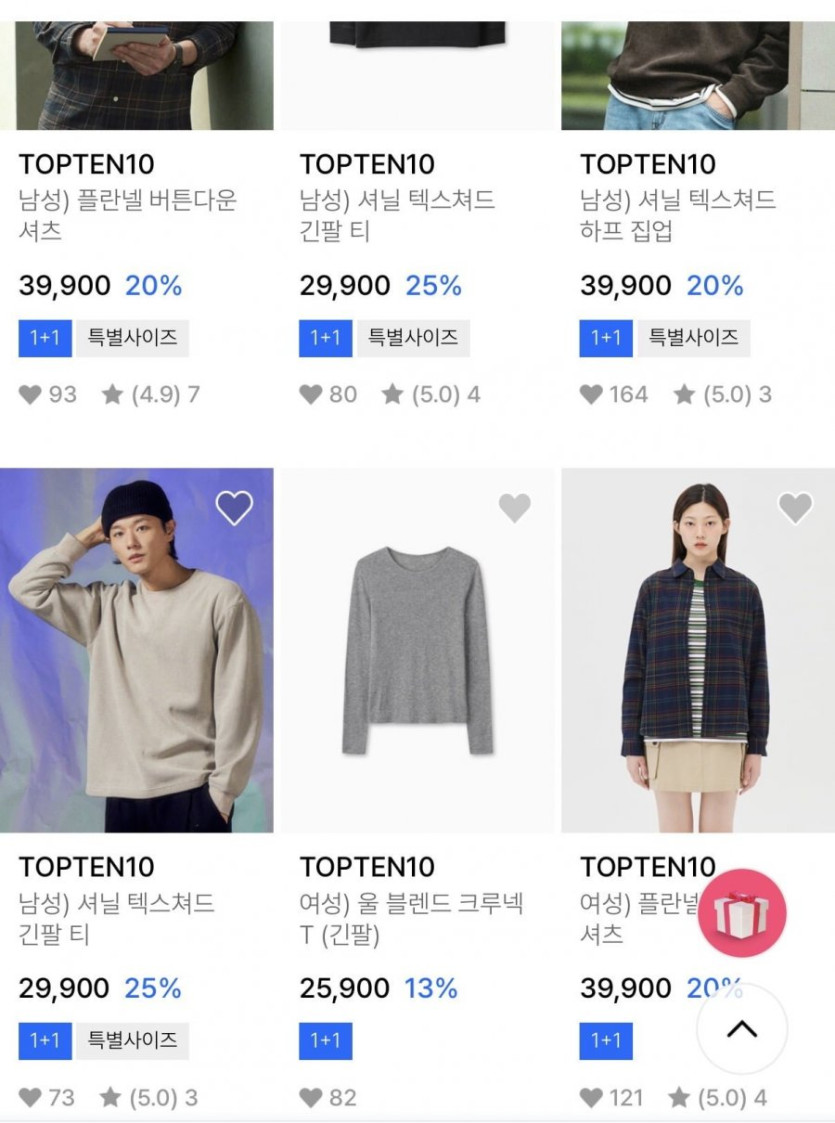This screenshot has width=835, height=1123.
Task: Open the floating gift box button
Action: click(742, 914)
